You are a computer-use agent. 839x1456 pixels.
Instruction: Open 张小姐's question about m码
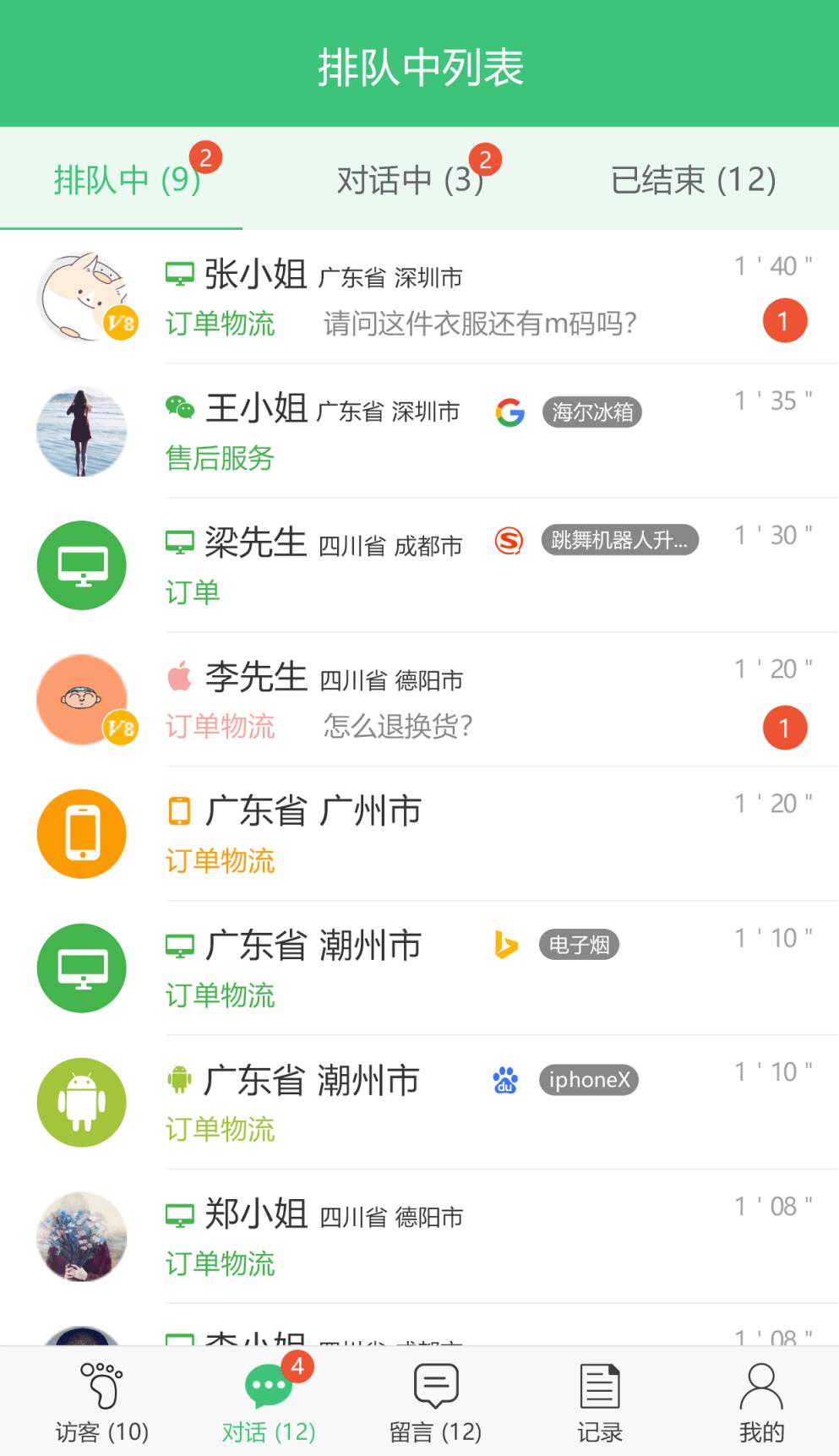(x=479, y=320)
